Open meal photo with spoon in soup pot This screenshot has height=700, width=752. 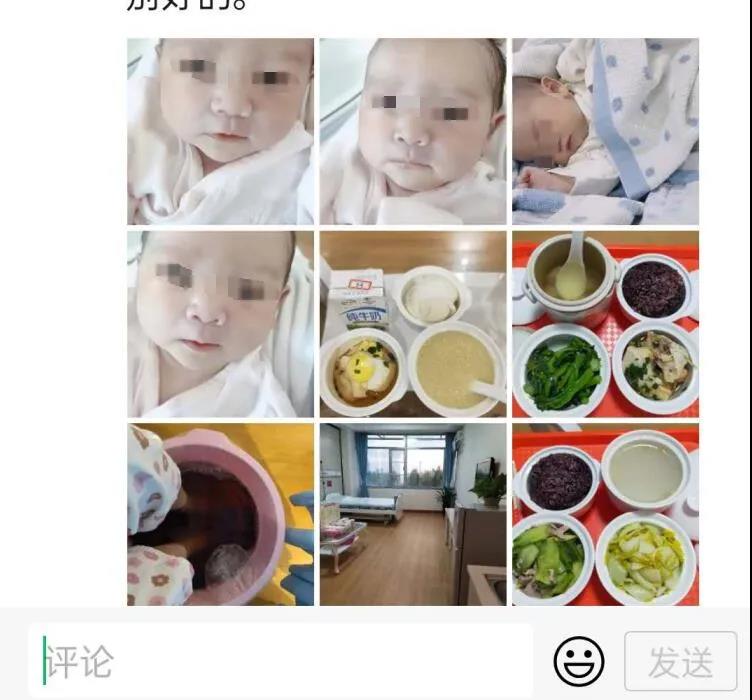pyautogui.click(x=605, y=324)
